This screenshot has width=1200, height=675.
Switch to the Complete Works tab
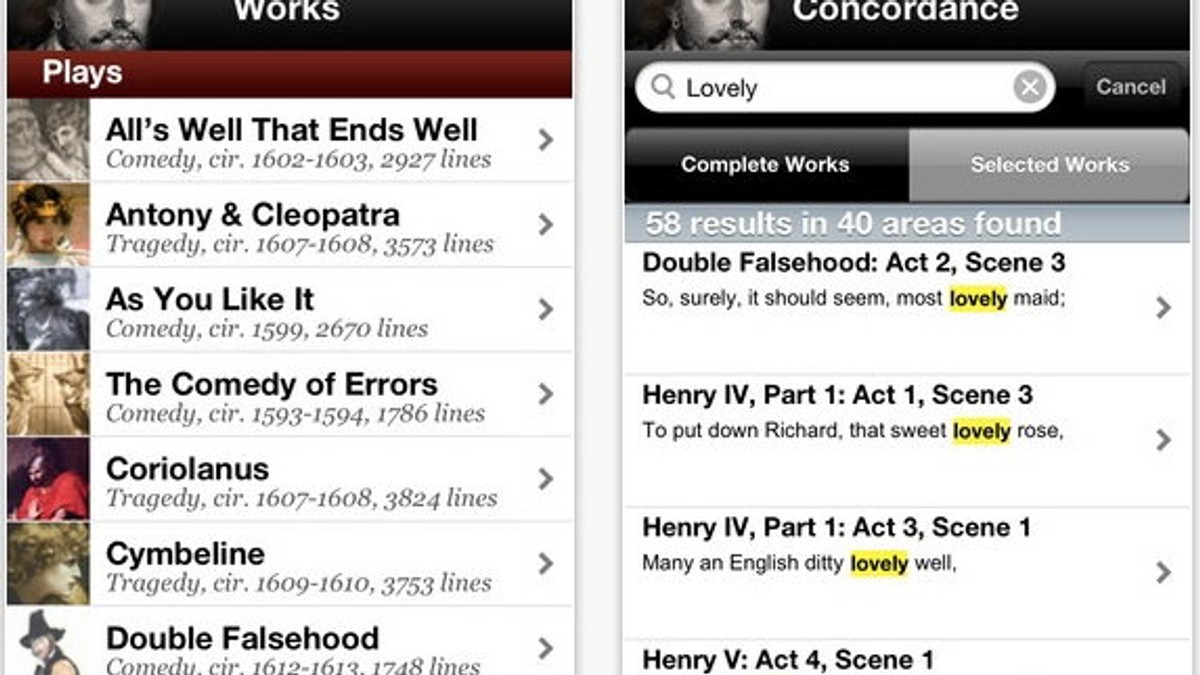point(765,165)
